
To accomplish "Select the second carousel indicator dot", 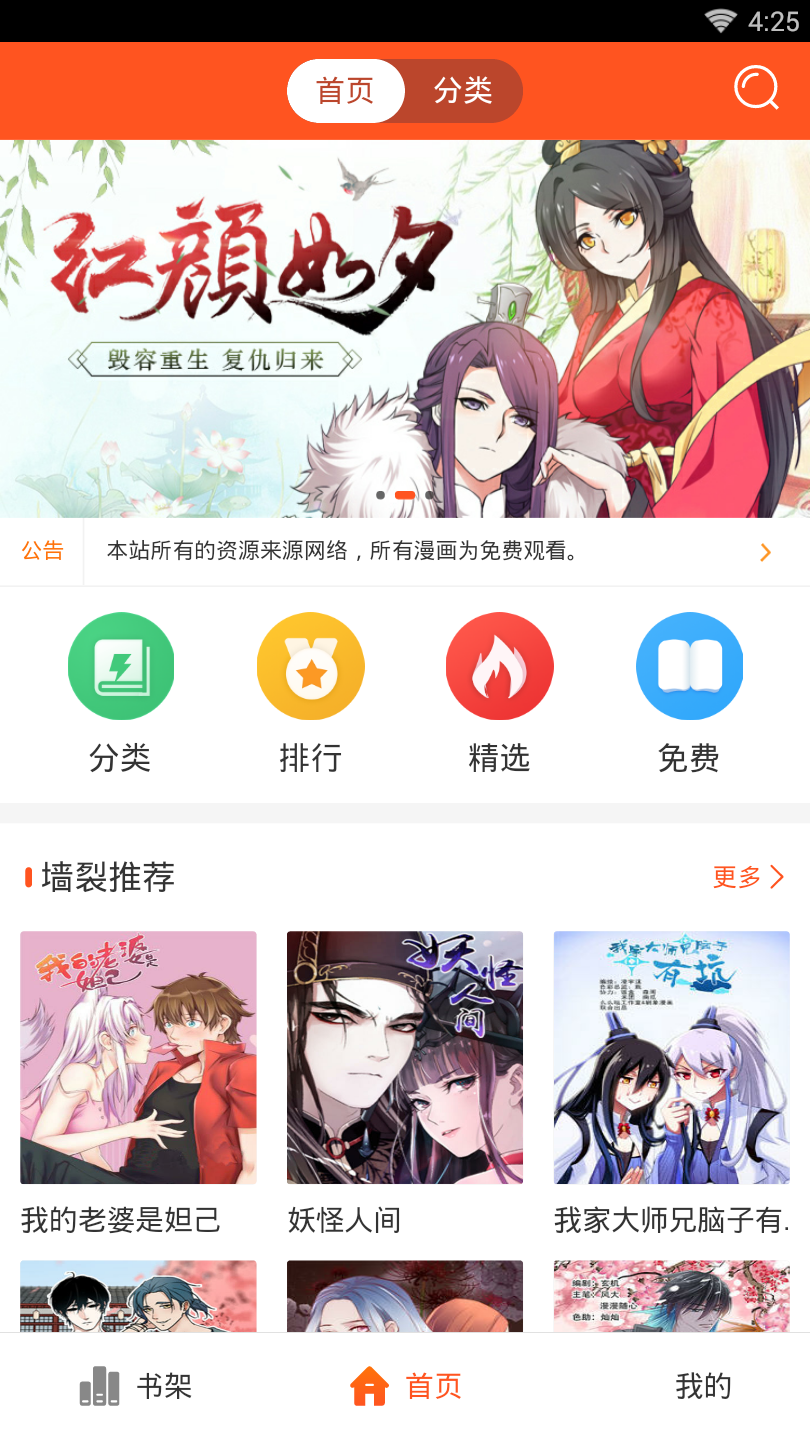I will pyautogui.click(x=405, y=494).
